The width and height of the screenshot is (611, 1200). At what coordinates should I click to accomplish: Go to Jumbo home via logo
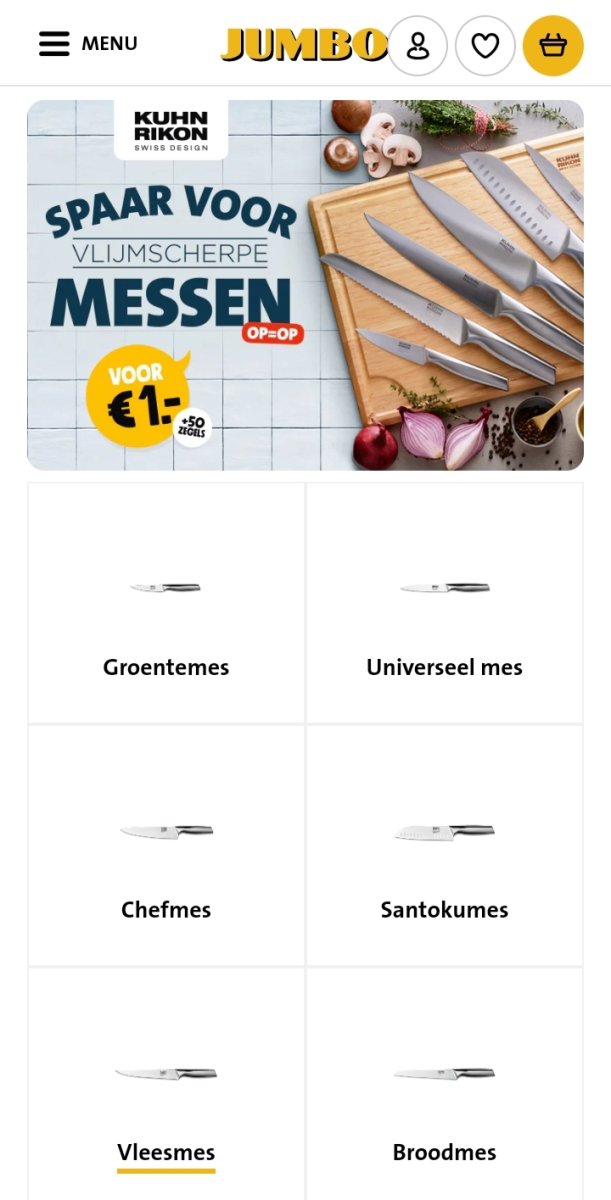(x=303, y=45)
